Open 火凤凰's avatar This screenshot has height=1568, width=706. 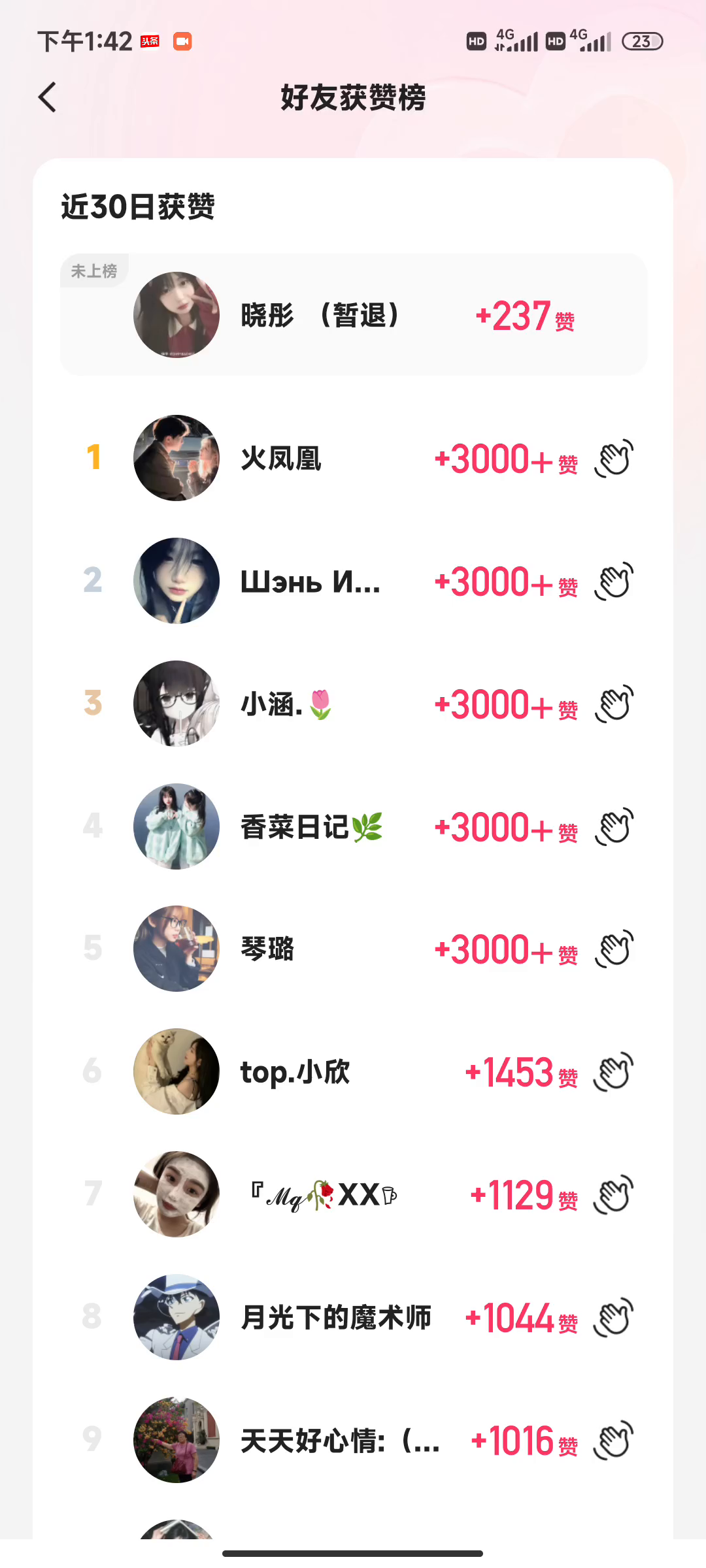pos(176,458)
